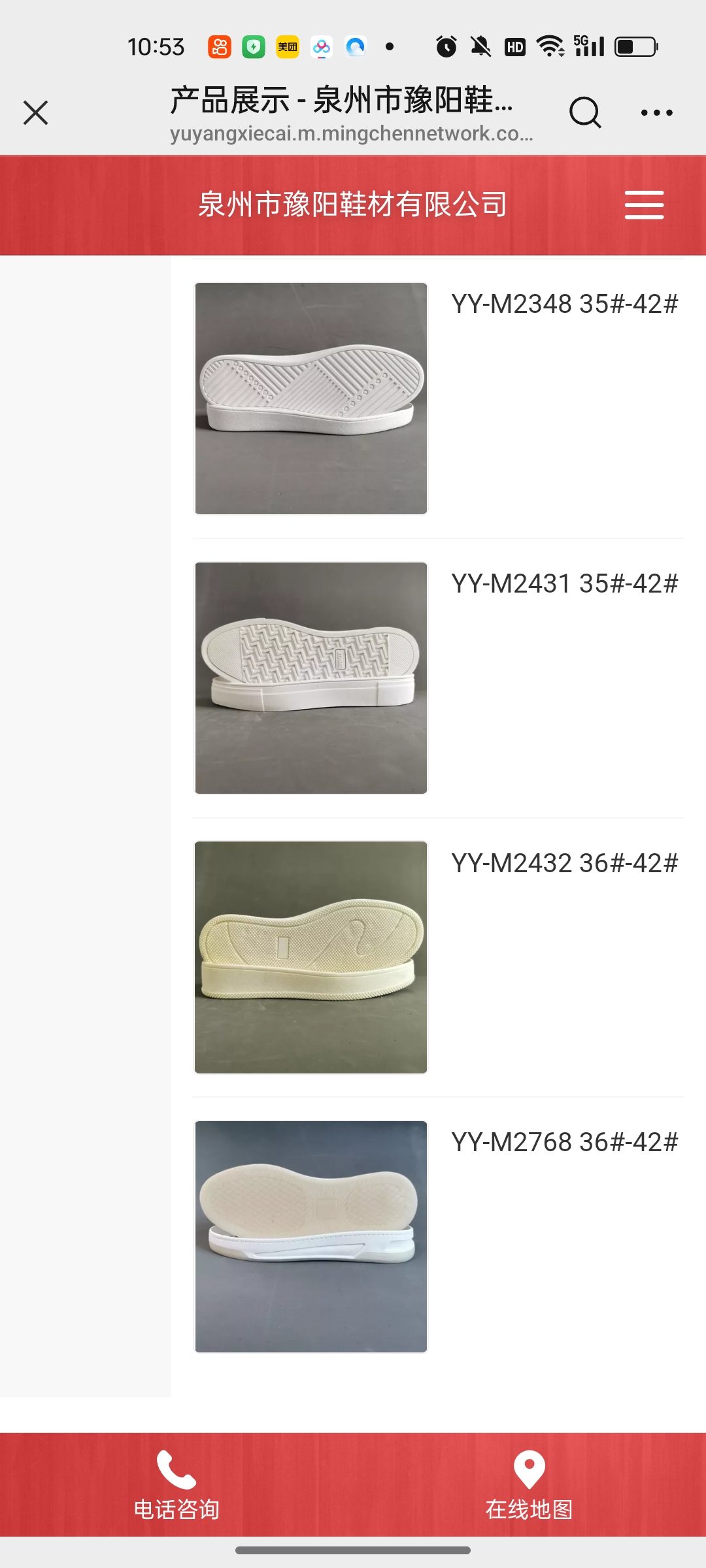This screenshot has height=1568, width=706.
Task: Select the YY-M2432 sole product image
Action: point(311,957)
